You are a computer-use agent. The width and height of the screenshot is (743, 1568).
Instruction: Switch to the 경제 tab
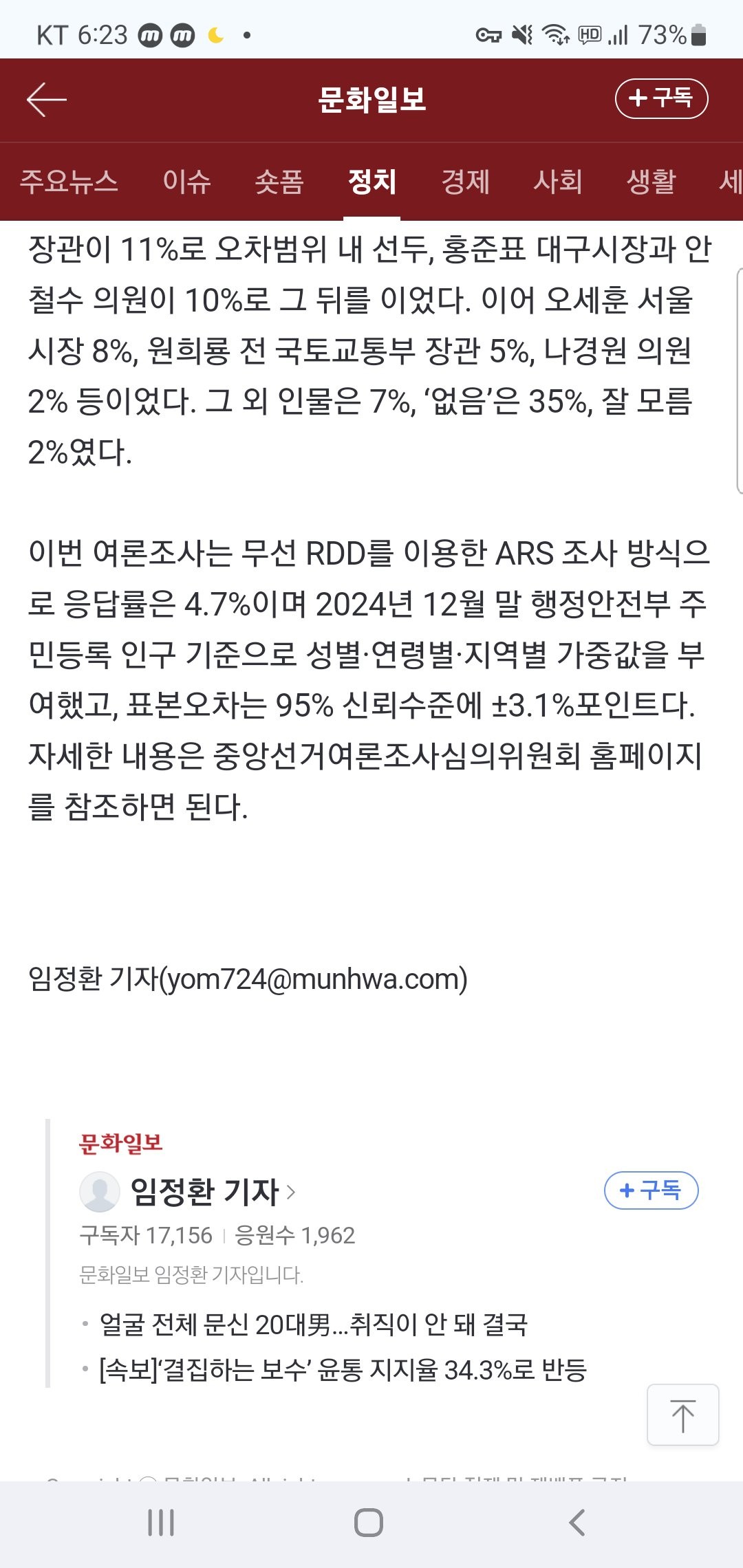pyautogui.click(x=465, y=182)
